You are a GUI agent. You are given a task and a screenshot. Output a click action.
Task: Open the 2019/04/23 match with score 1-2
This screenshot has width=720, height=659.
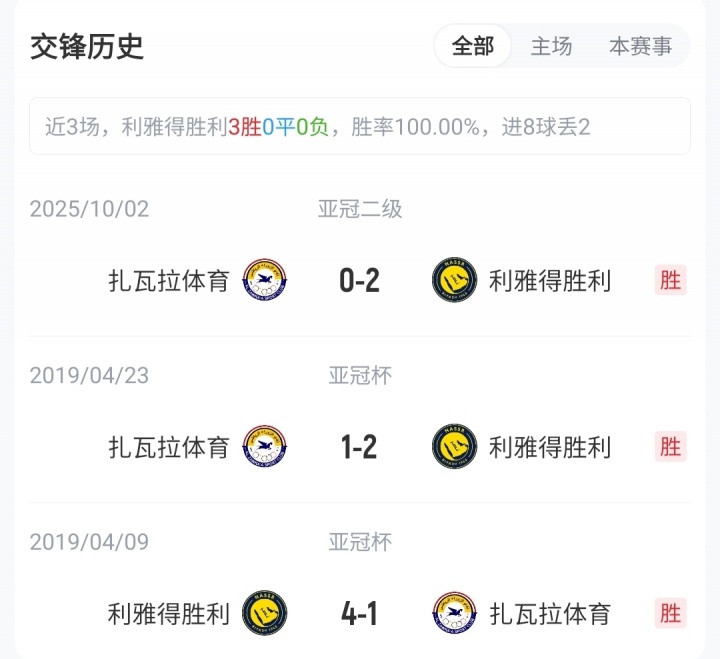point(359,446)
